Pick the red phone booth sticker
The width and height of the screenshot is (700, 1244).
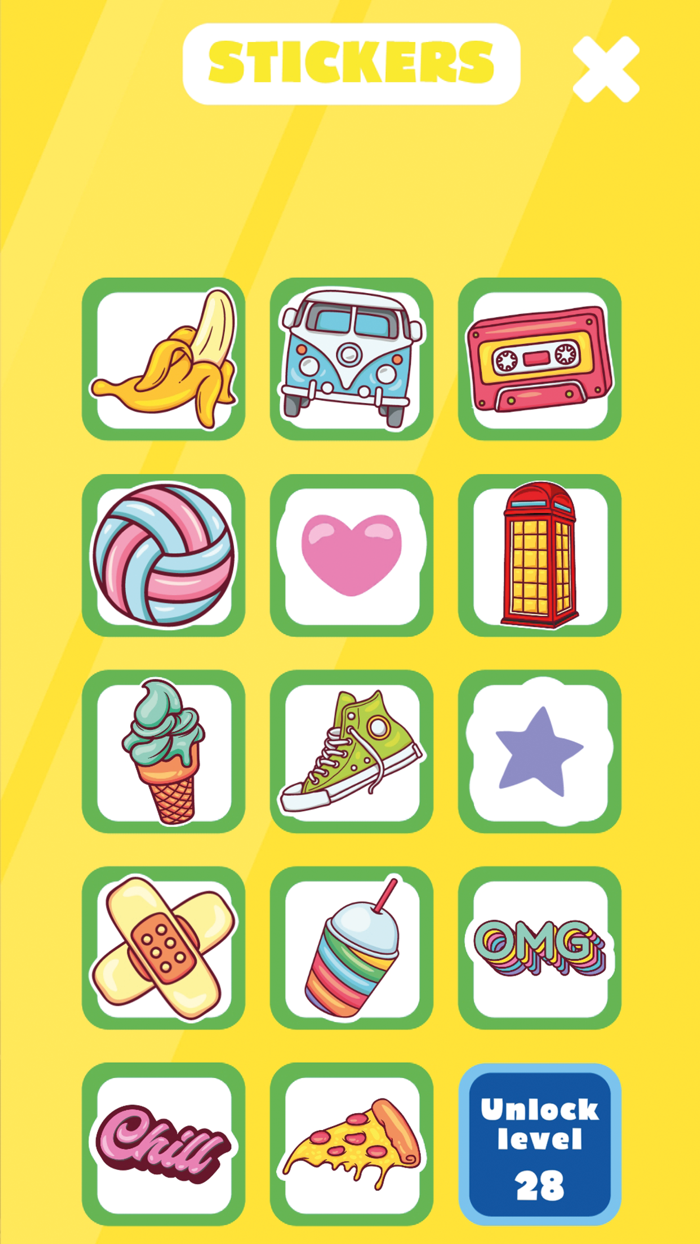(x=539, y=555)
